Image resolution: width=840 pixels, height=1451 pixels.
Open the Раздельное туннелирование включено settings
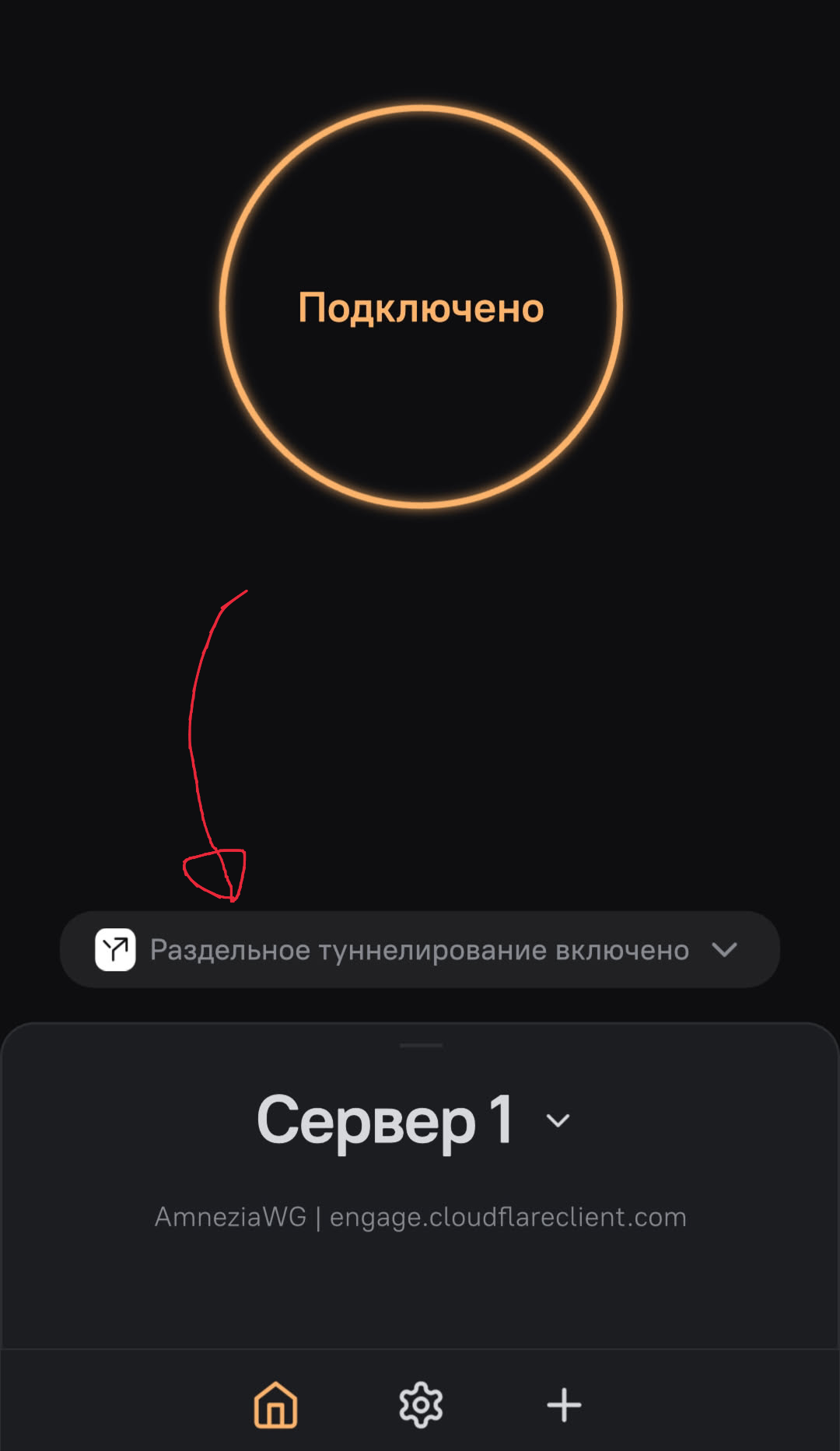pyautogui.click(x=420, y=950)
